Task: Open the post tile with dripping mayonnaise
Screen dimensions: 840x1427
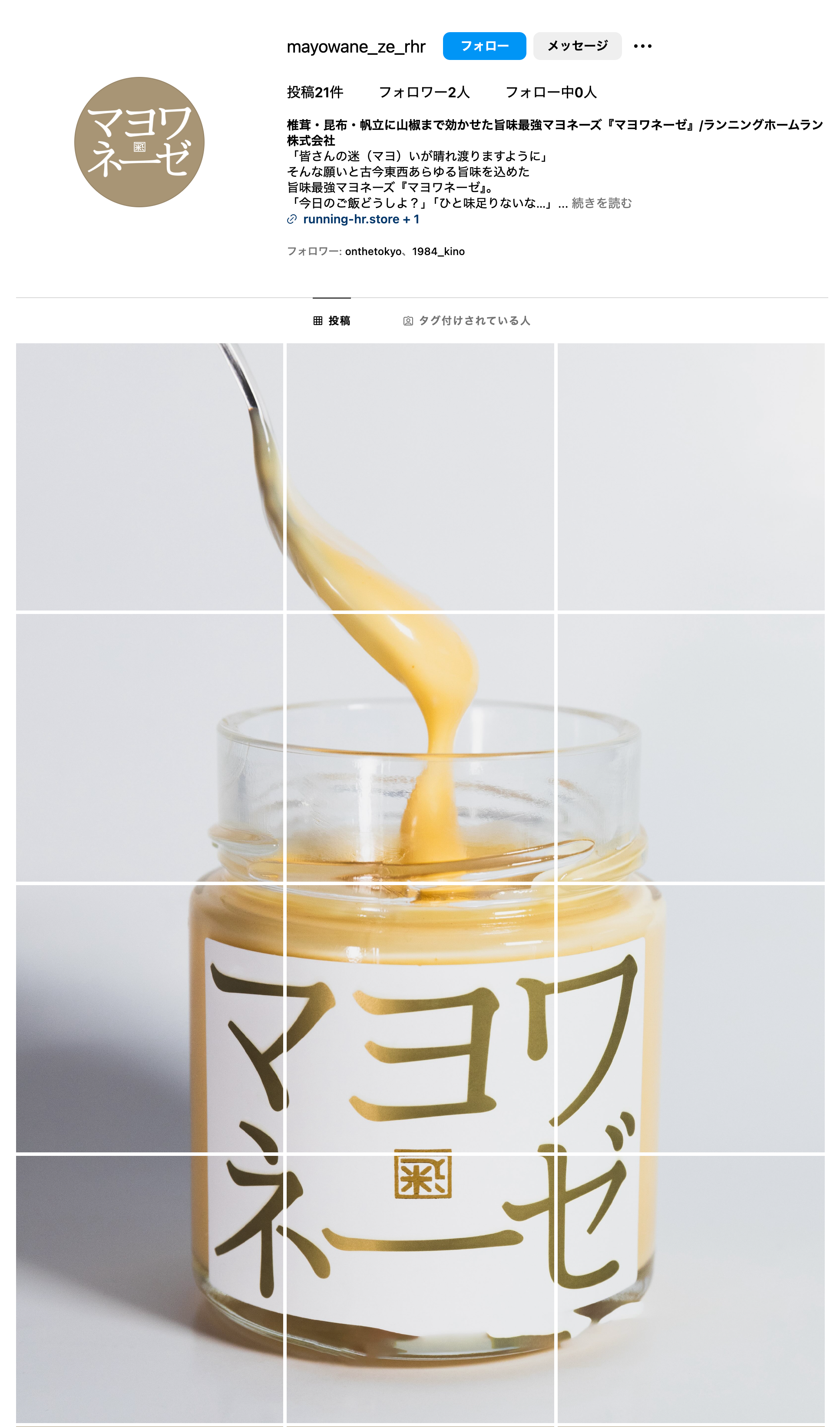Action: coord(420,747)
